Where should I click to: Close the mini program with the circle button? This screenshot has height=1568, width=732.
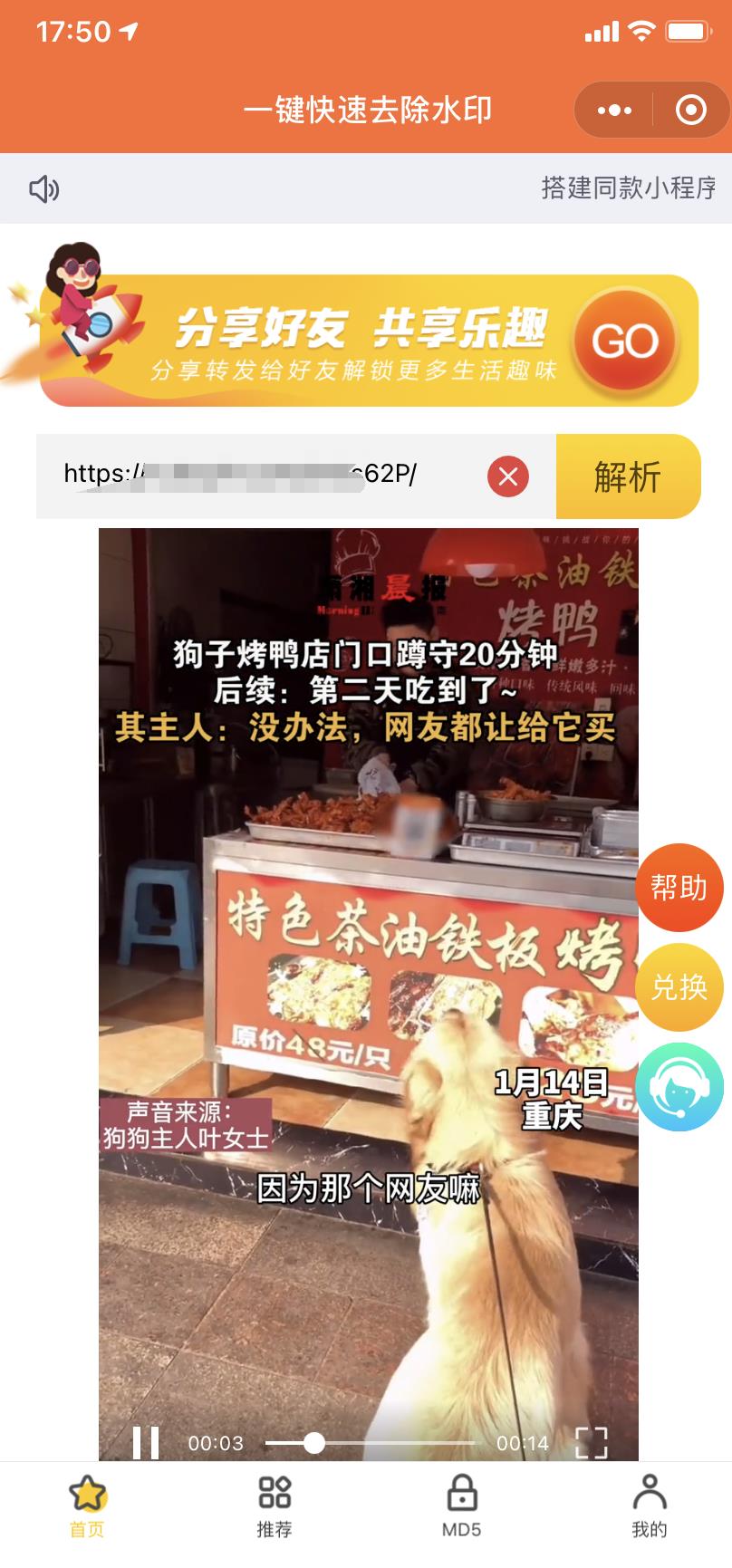coord(691,111)
